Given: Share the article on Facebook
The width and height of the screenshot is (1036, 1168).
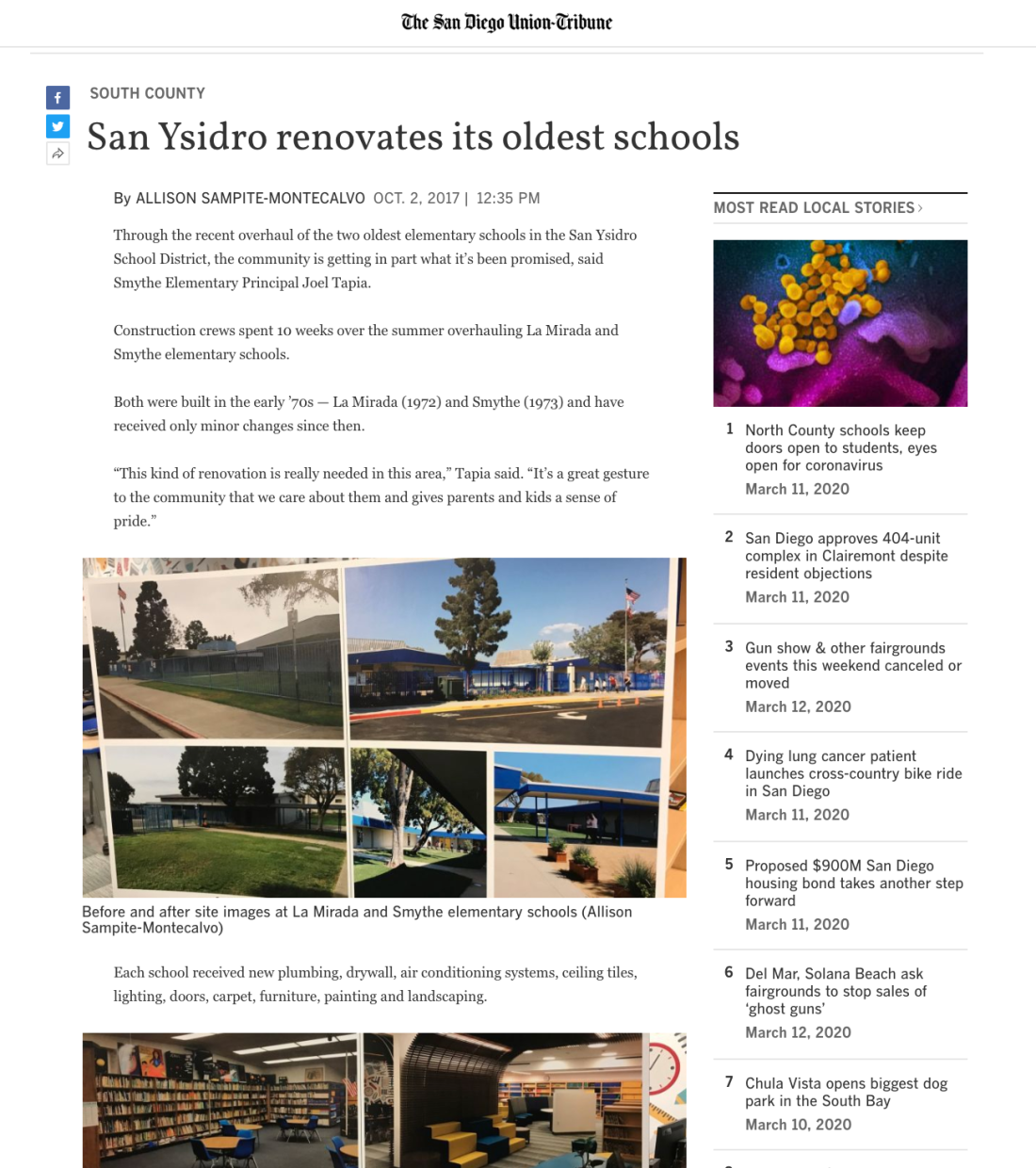Looking at the screenshot, I should point(57,97).
